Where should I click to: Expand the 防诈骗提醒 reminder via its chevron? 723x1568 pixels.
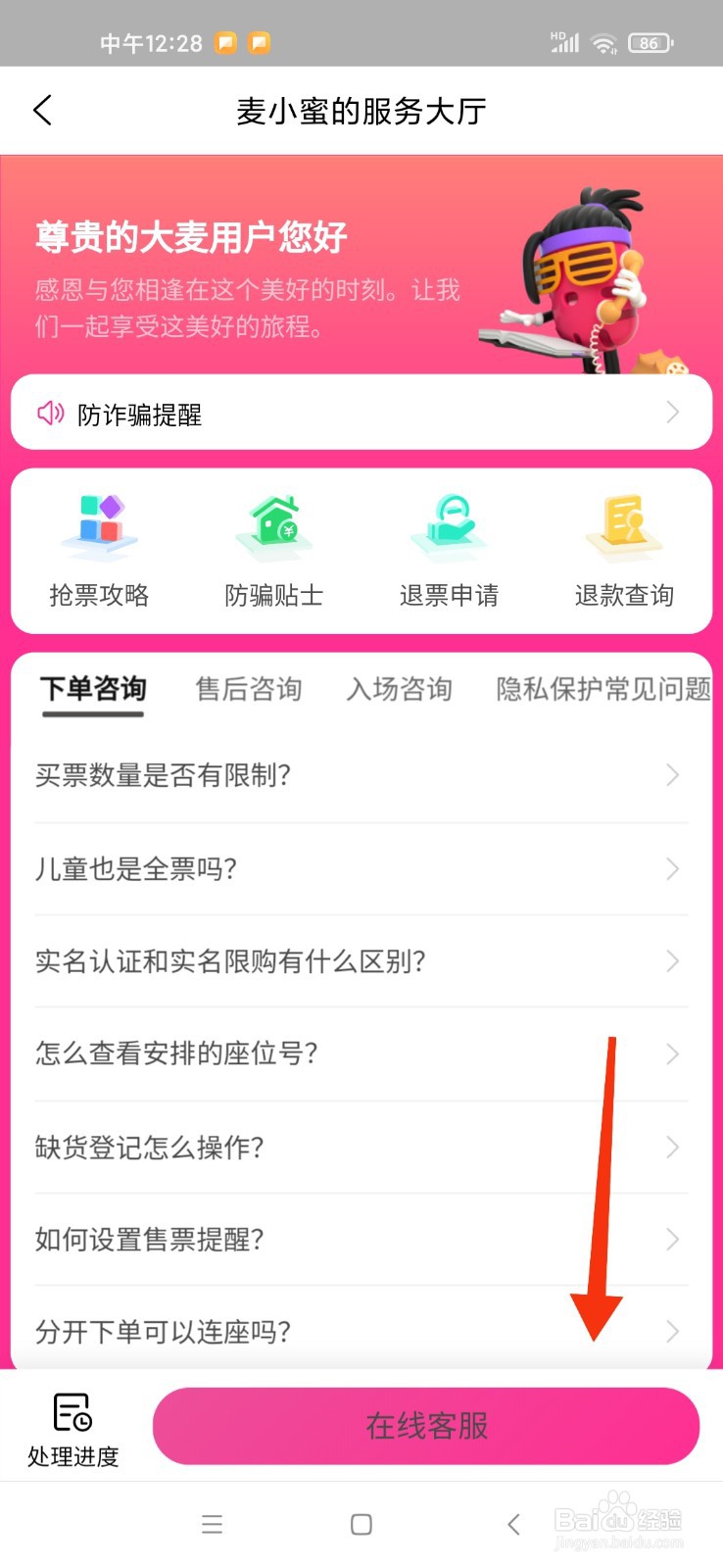[x=672, y=413]
